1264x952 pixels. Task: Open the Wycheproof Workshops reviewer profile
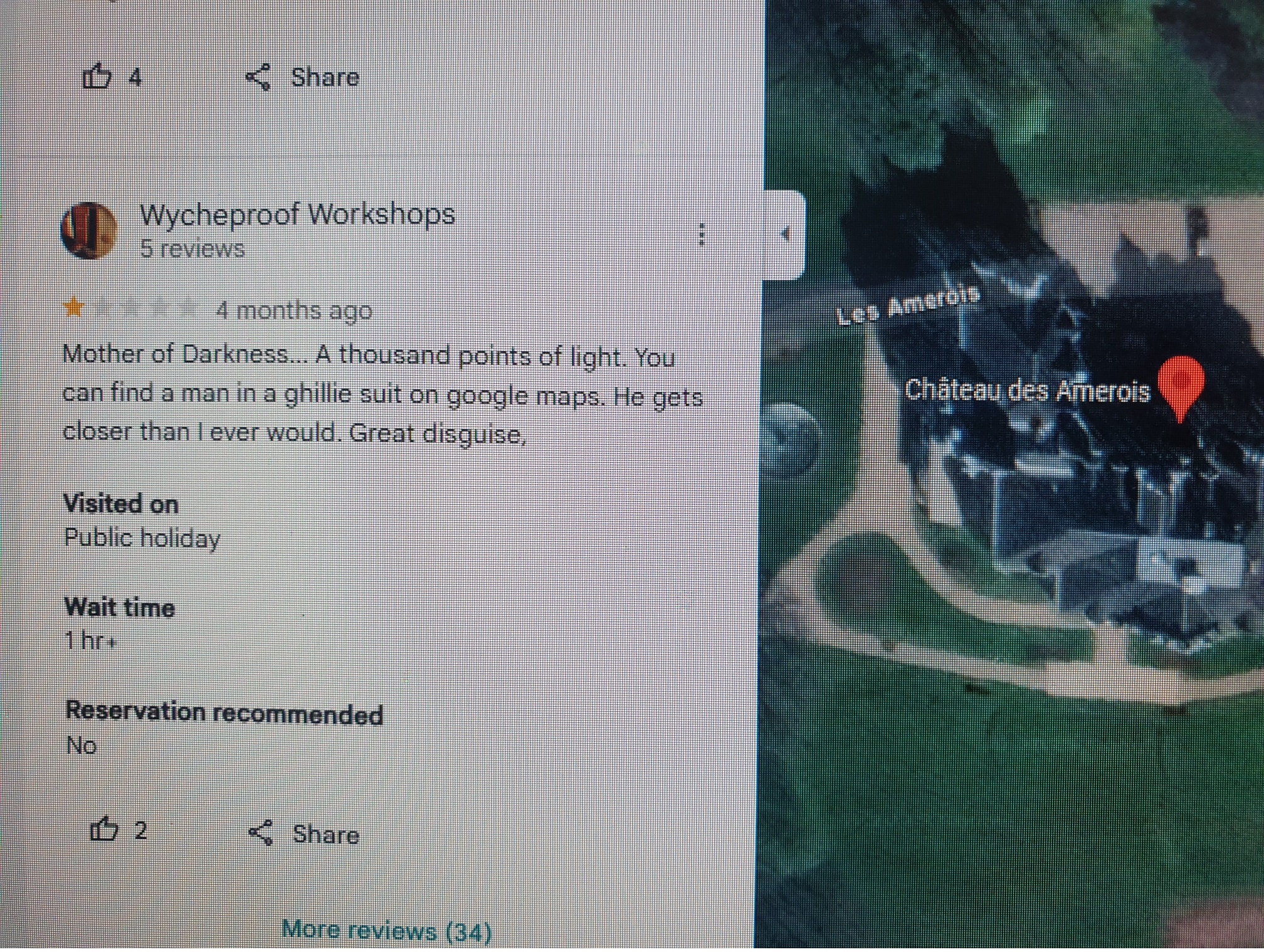tap(297, 214)
